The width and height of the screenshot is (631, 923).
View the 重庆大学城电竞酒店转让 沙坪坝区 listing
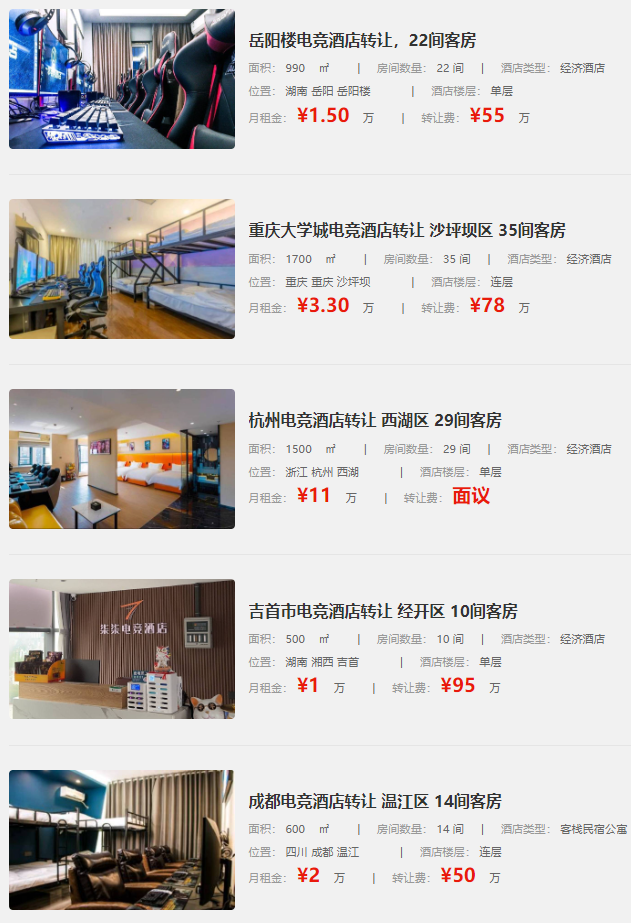[x=406, y=230]
